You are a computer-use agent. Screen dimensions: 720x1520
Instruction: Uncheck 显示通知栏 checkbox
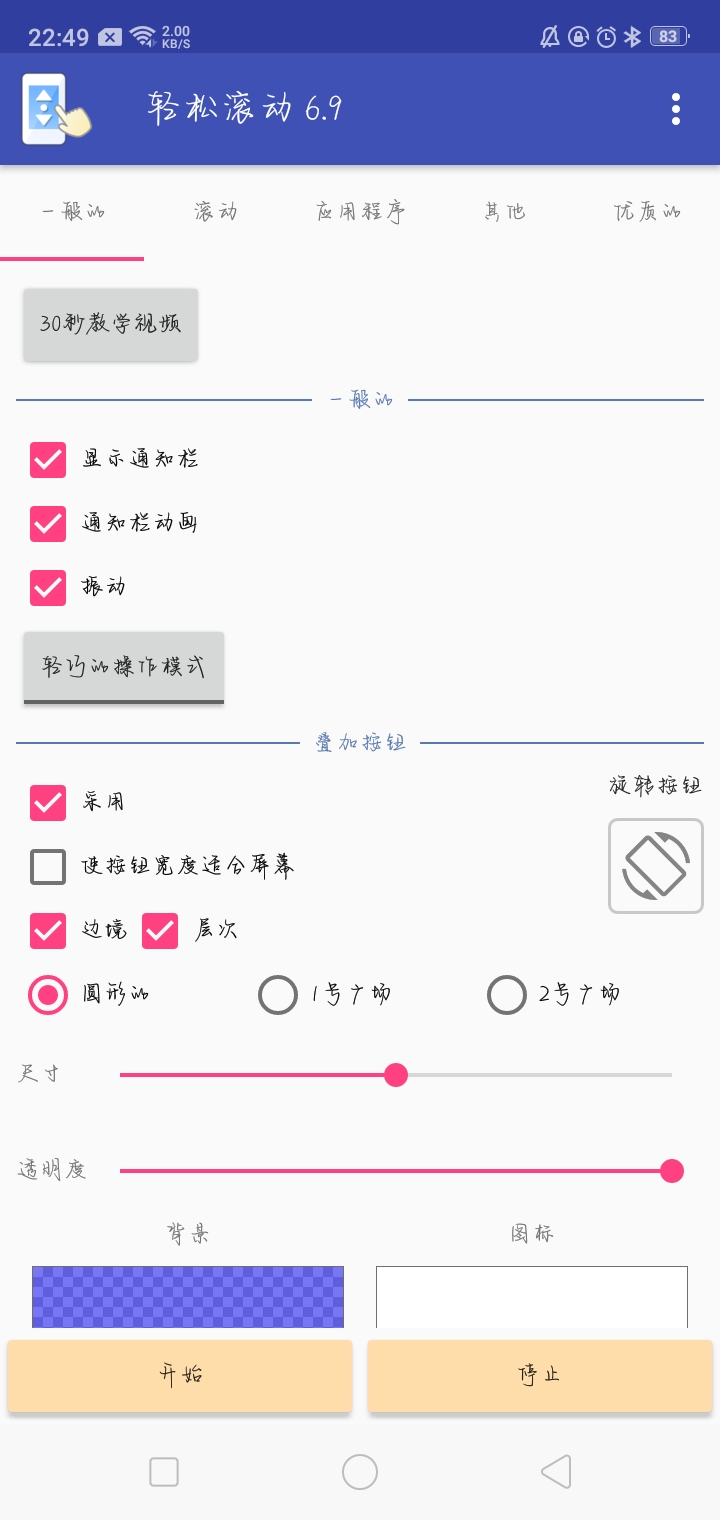(x=48, y=459)
